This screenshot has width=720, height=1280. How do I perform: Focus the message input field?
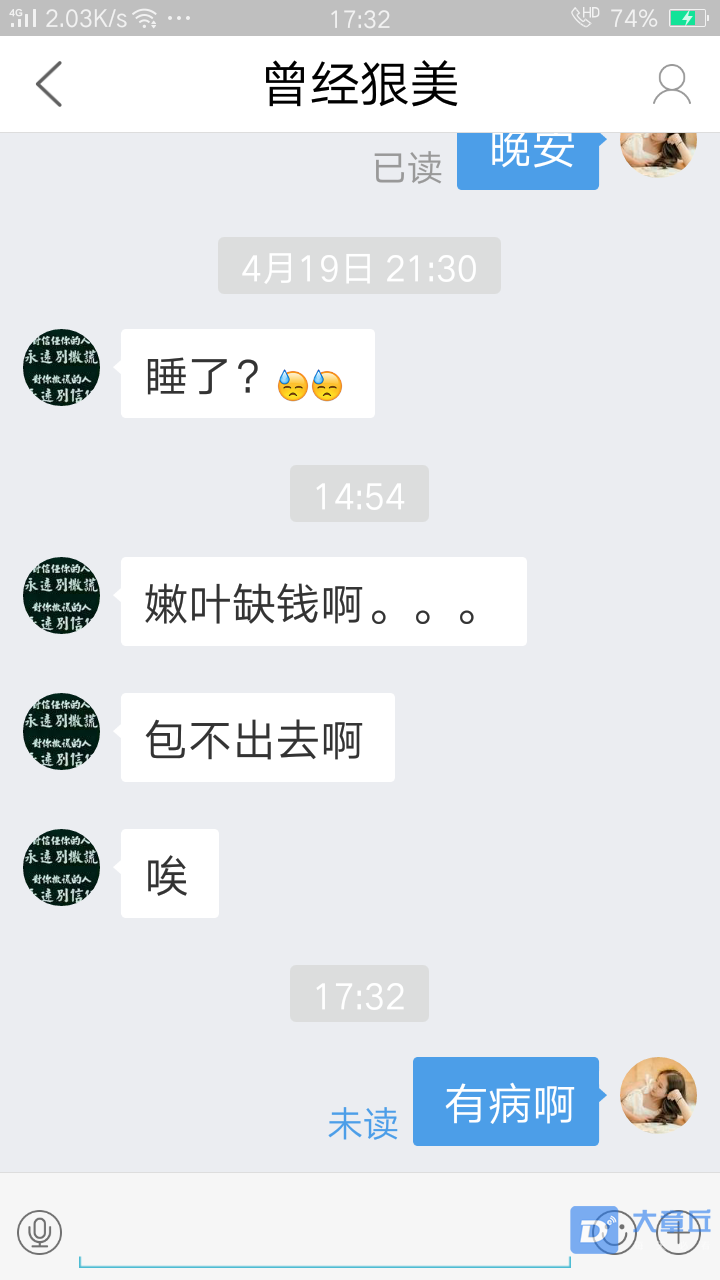[325, 1233]
